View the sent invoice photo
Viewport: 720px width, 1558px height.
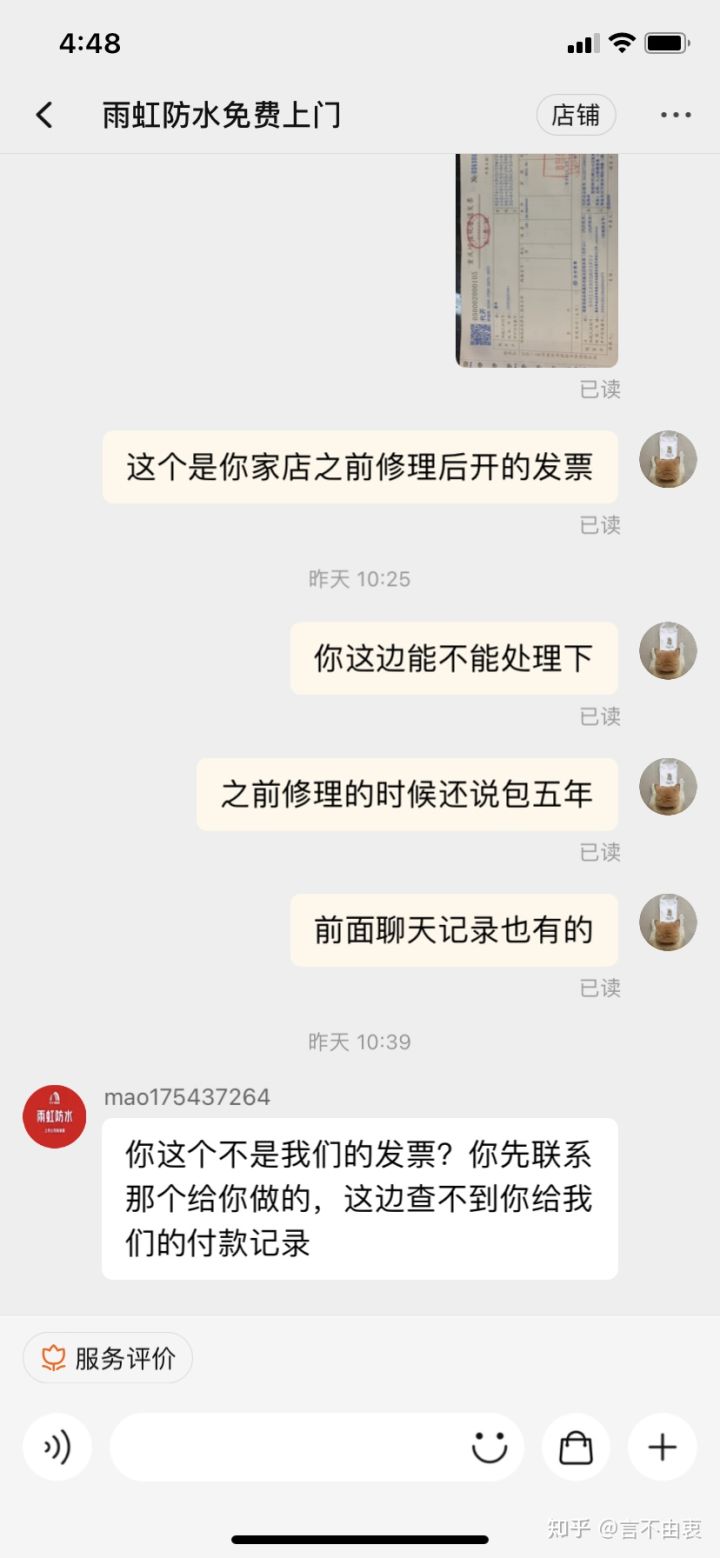point(537,260)
